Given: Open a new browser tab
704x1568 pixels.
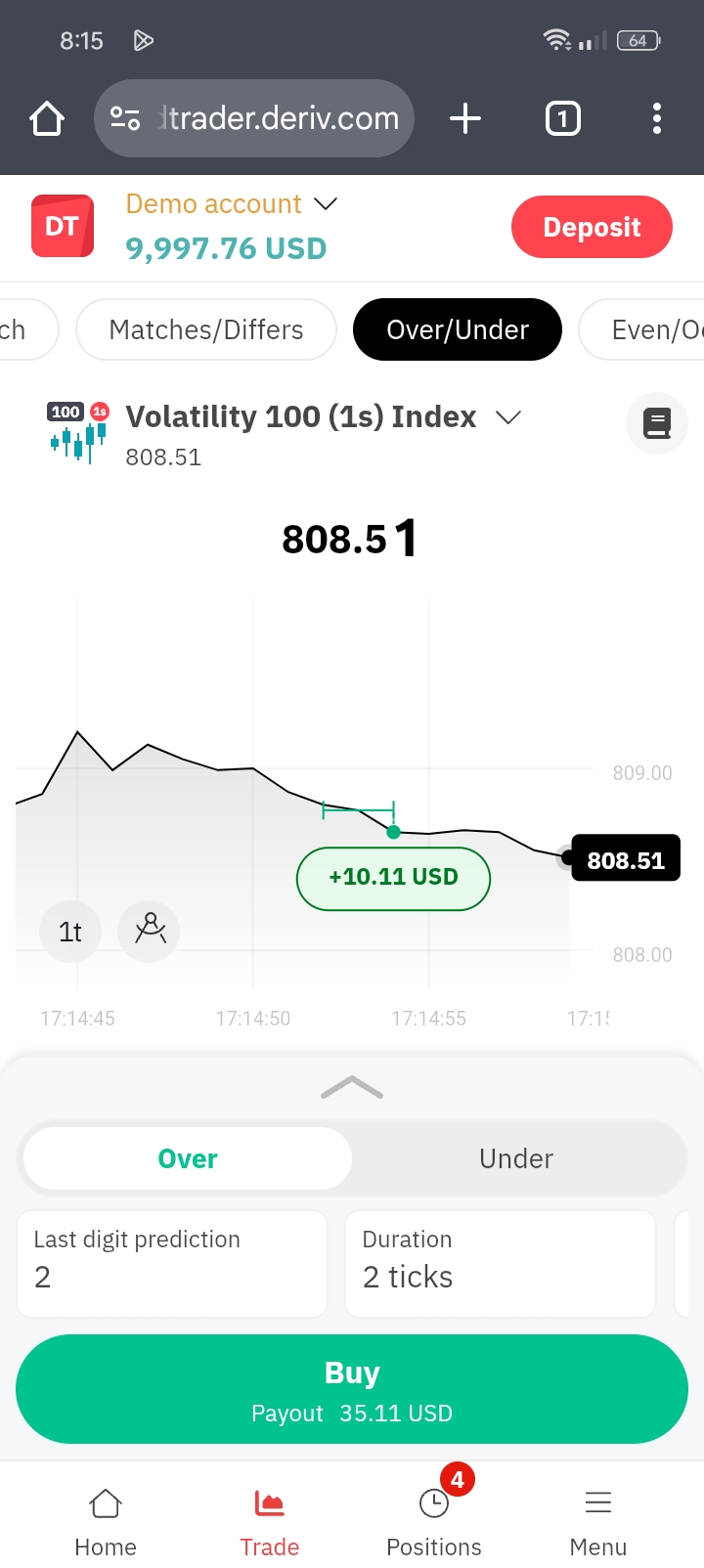Looking at the screenshot, I should pyautogui.click(x=465, y=119).
